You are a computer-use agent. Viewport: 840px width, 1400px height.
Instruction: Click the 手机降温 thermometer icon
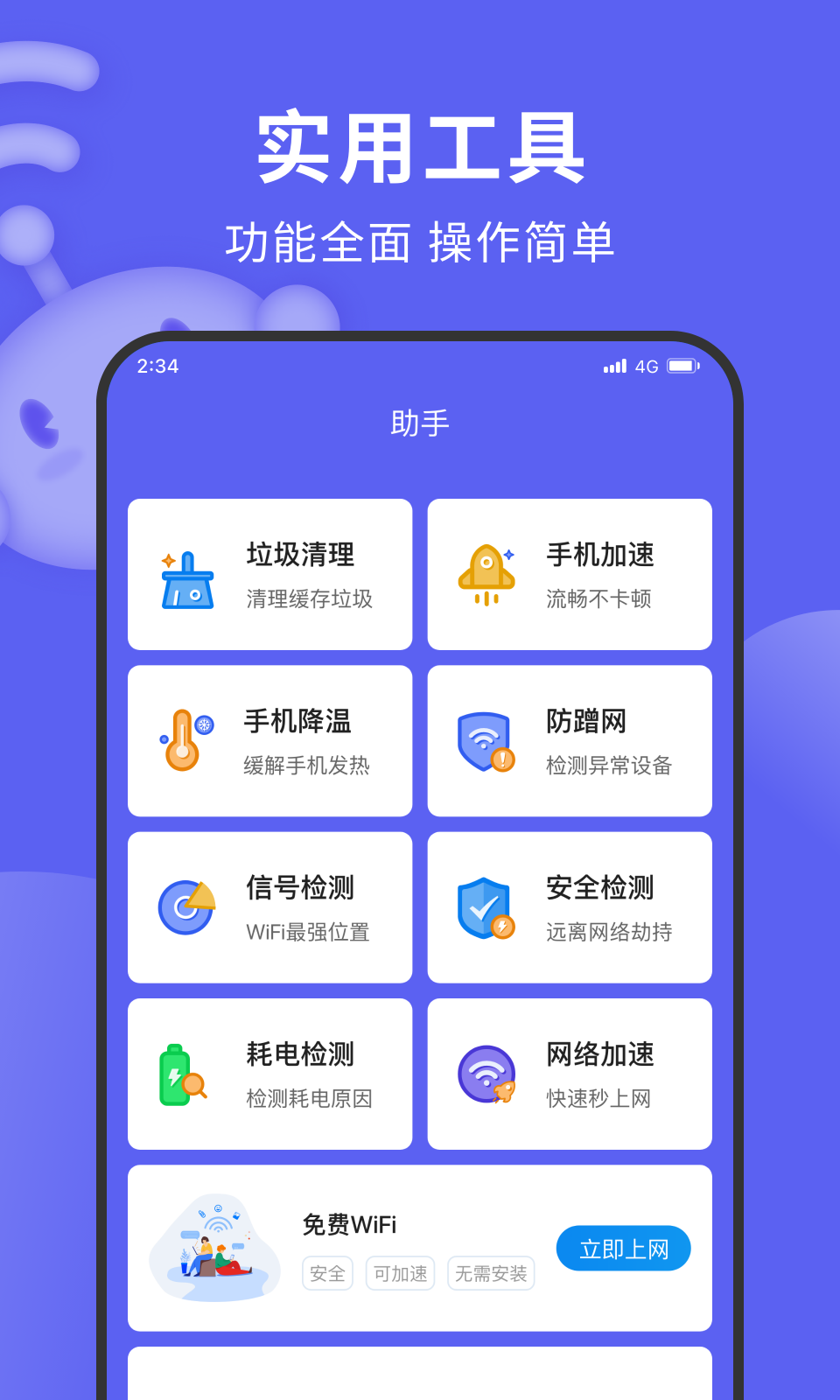184,741
